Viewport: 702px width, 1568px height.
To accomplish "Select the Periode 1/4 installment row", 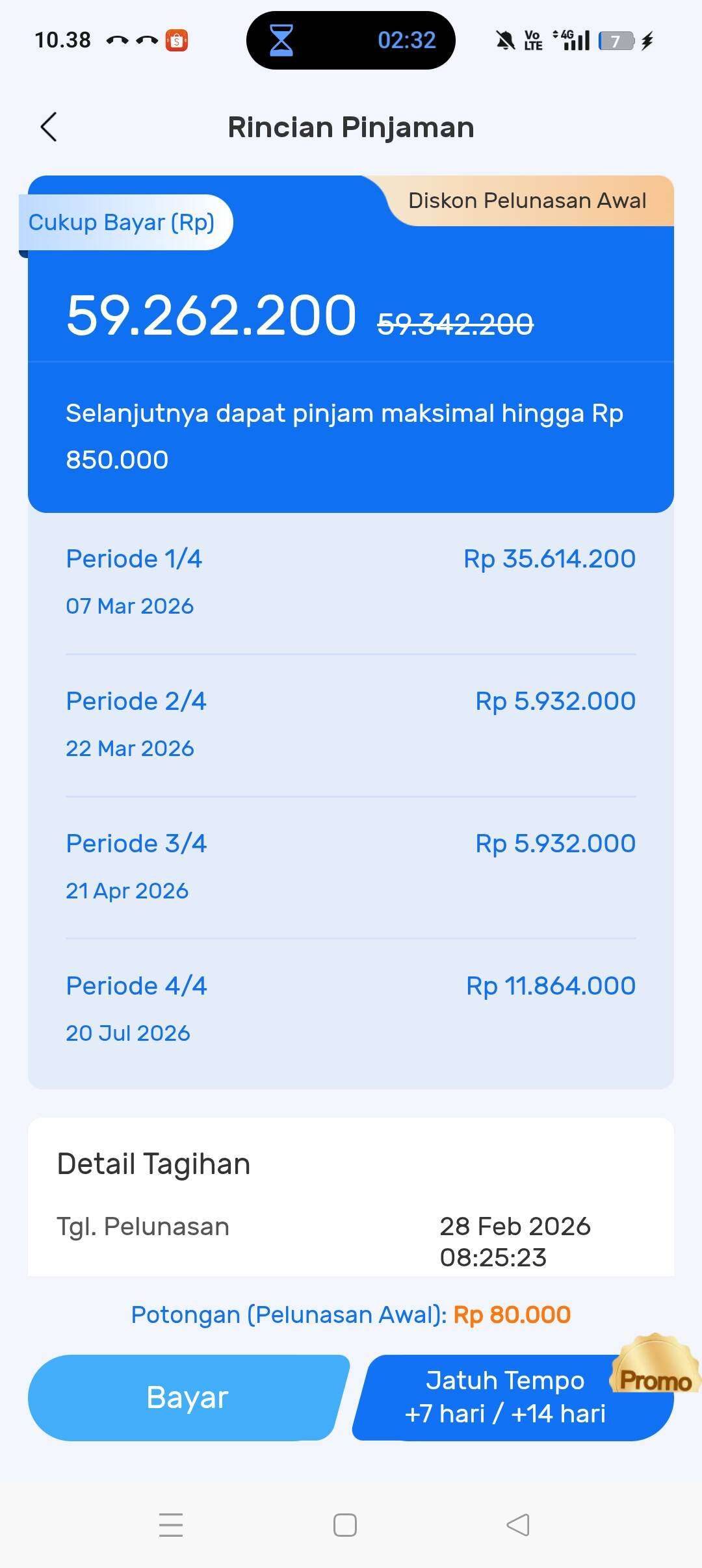I will [351, 582].
